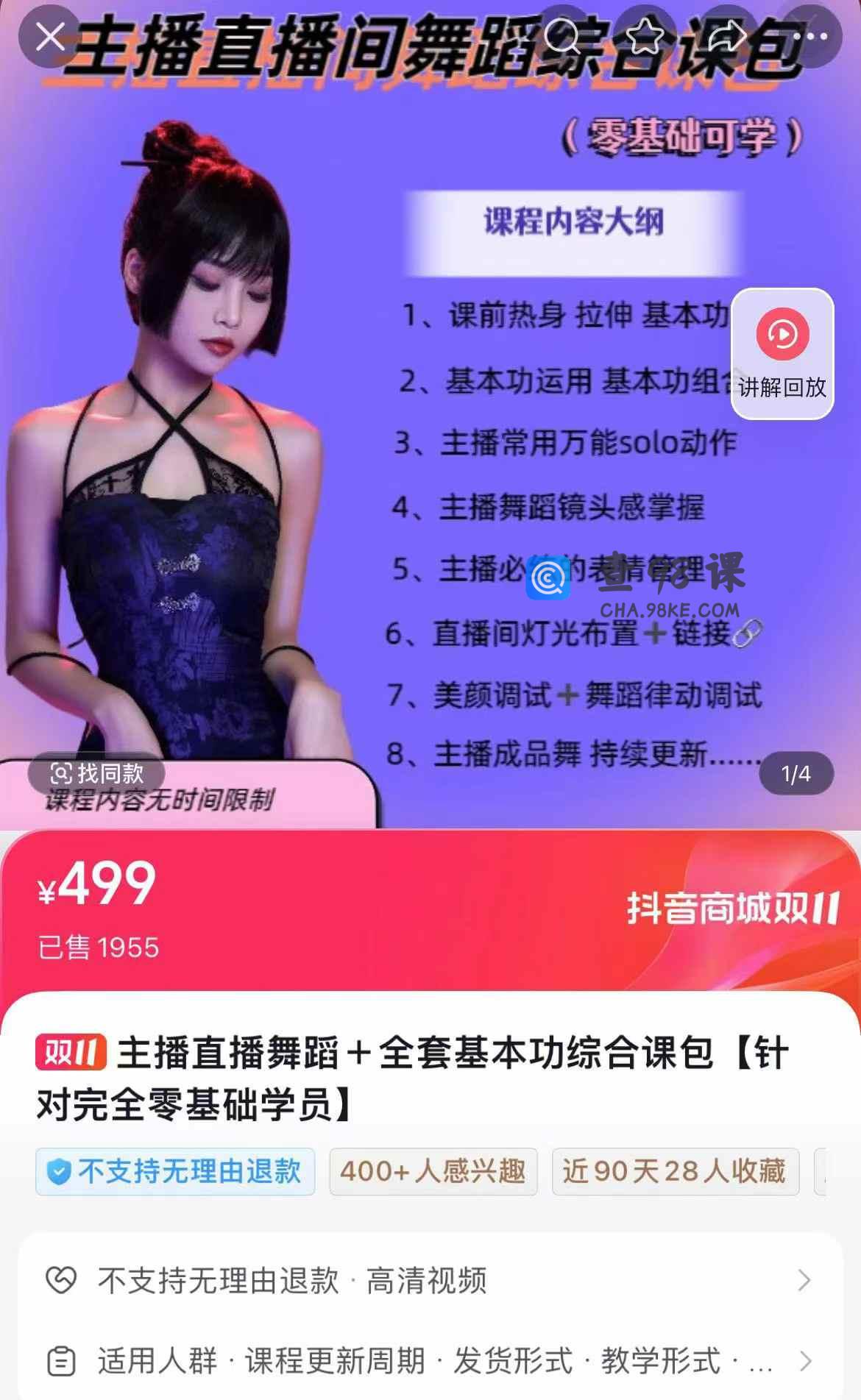Open the three-dot overflow menu
Image resolution: width=861 pixels, height=1400 pixels.
click(810, 35)
